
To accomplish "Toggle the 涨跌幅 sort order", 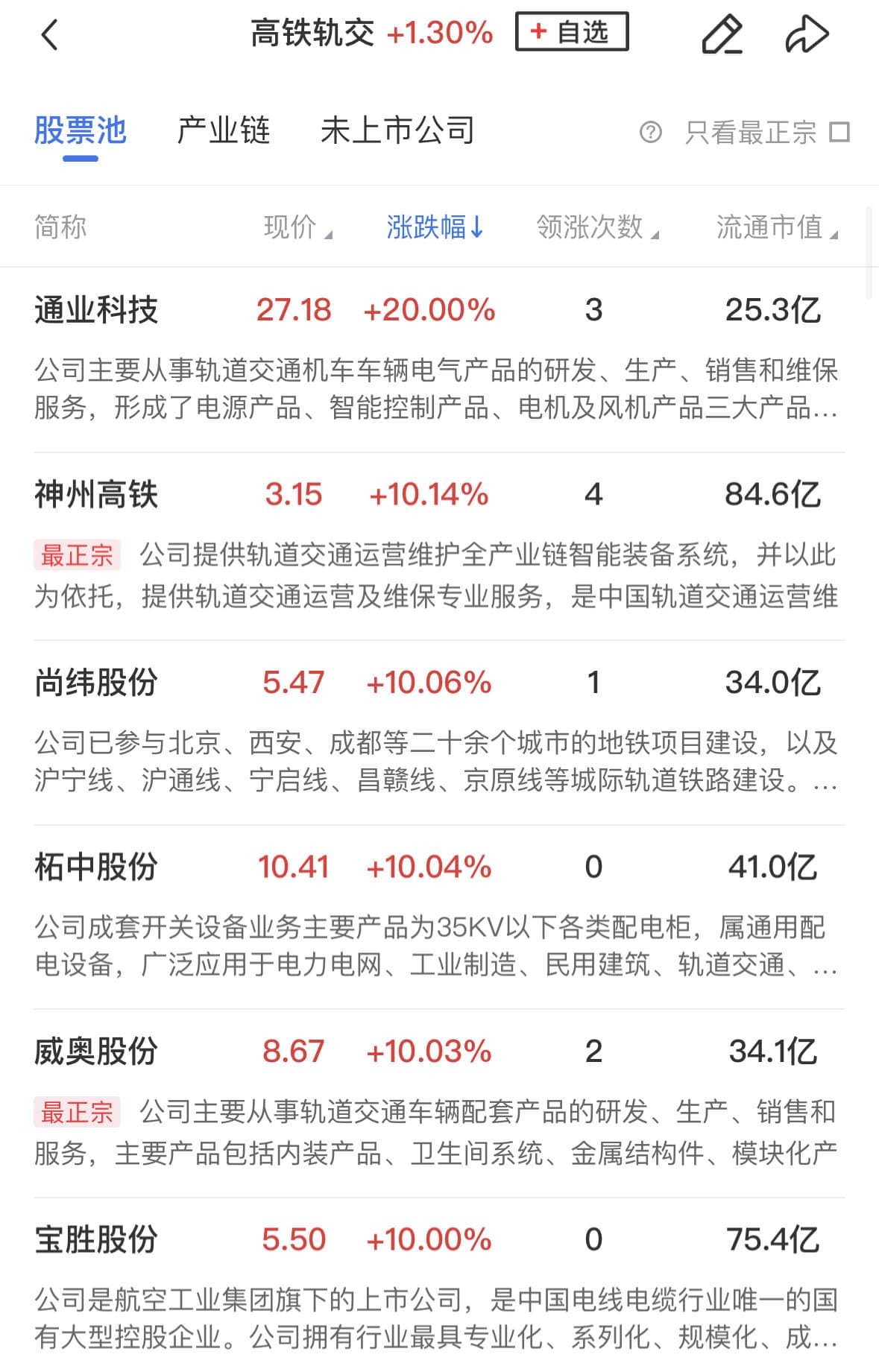I will click(x=435, y=227).
